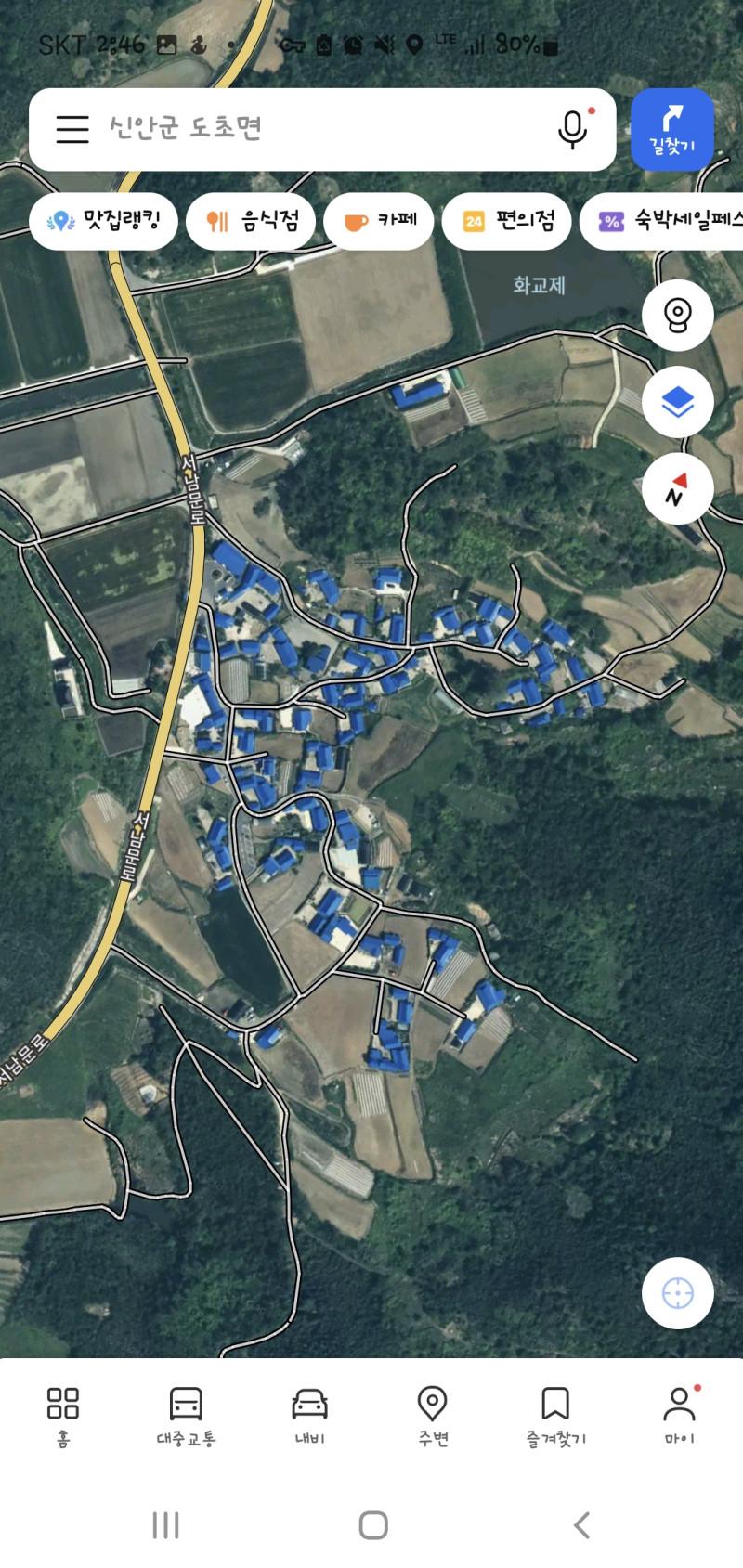Open the 즐겨찾기 favorites tab

[x=555, y=1416]
